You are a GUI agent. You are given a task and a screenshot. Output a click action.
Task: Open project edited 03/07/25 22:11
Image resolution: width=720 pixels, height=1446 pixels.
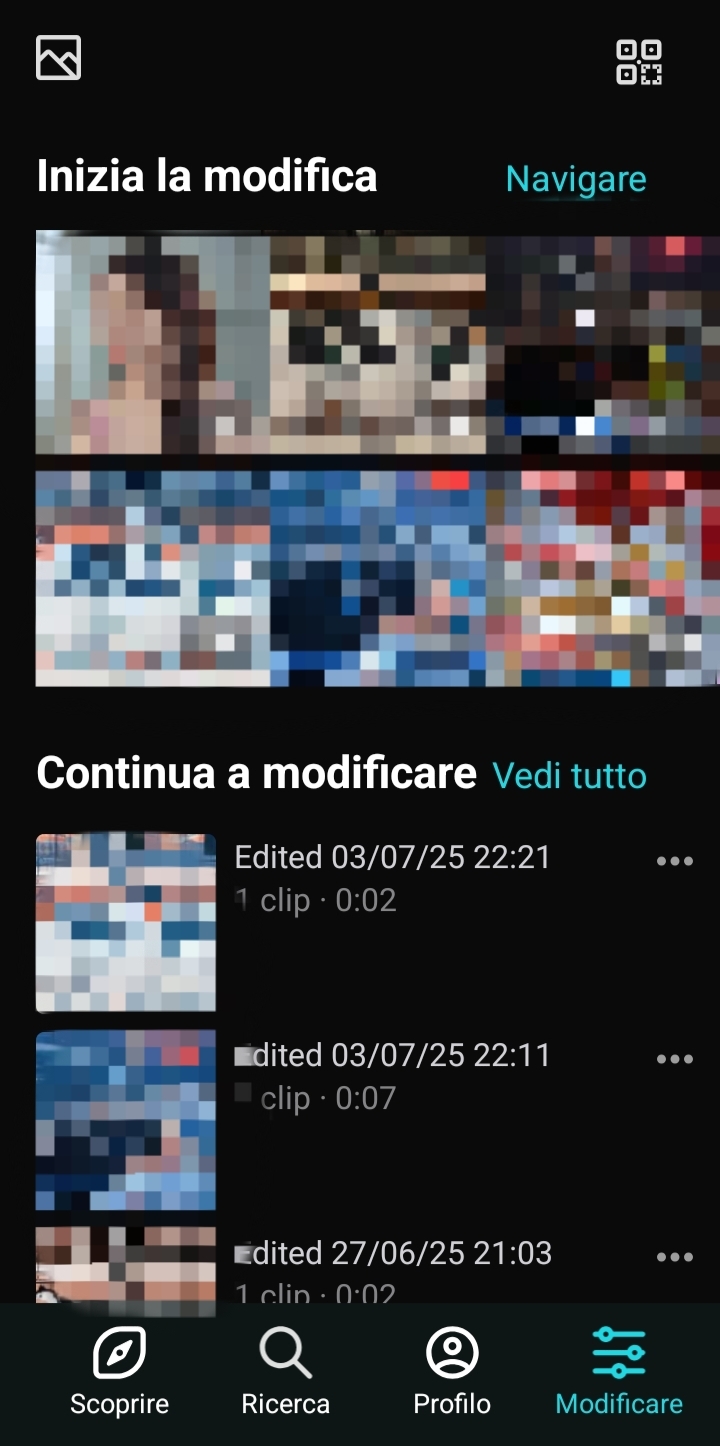point(126,1120)
